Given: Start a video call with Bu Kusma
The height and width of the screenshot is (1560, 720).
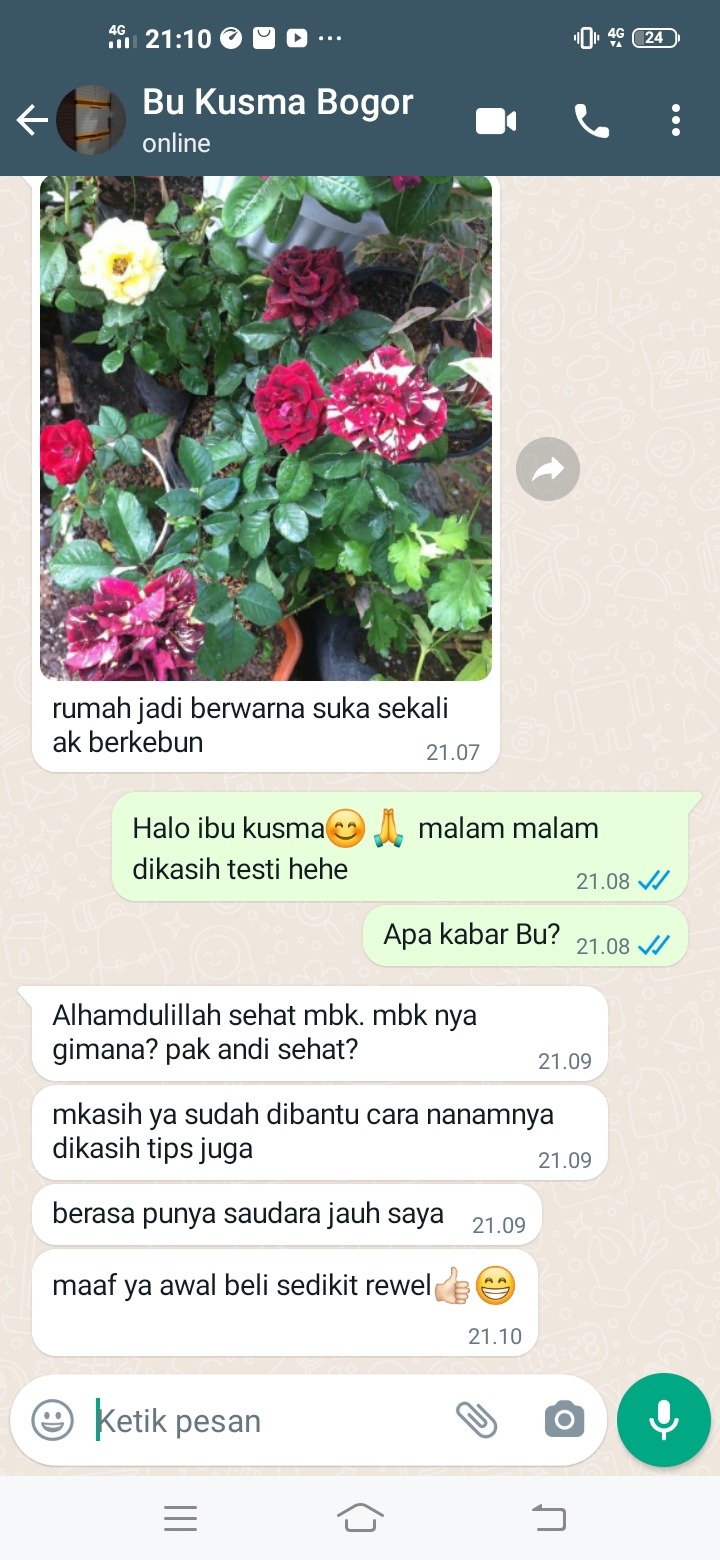Looking at the screenshot, I should click(x=495, y=121).
